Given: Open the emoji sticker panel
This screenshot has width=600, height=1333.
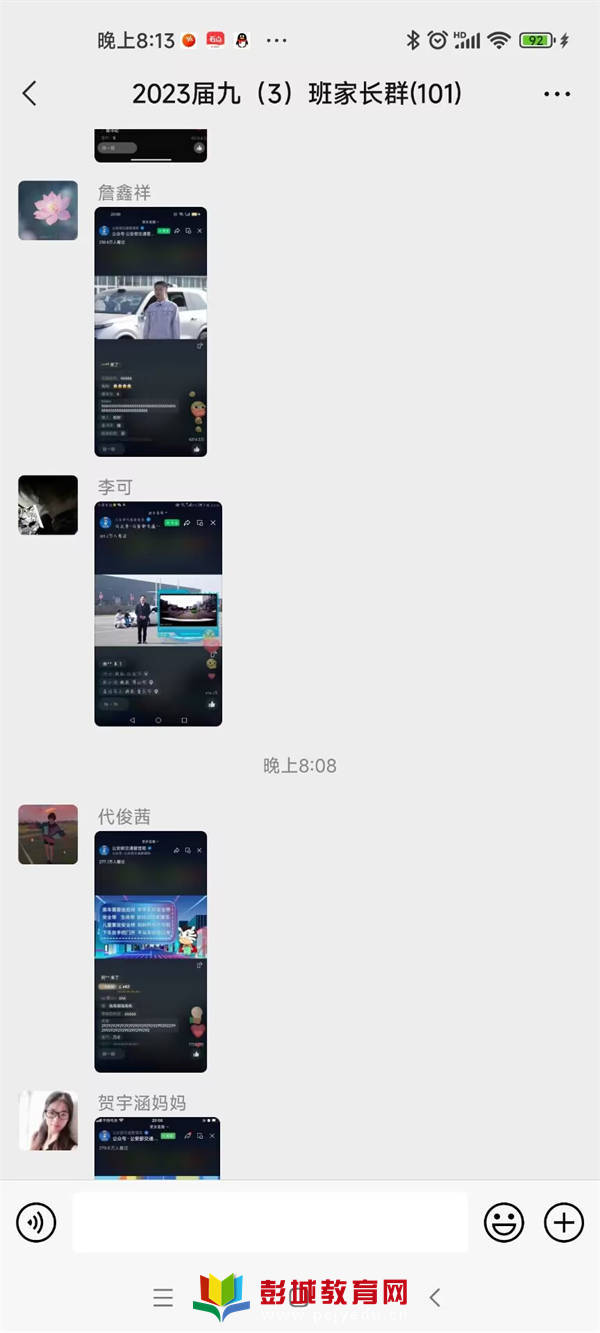Looking at the screenshot, I should coord(504,1222).
